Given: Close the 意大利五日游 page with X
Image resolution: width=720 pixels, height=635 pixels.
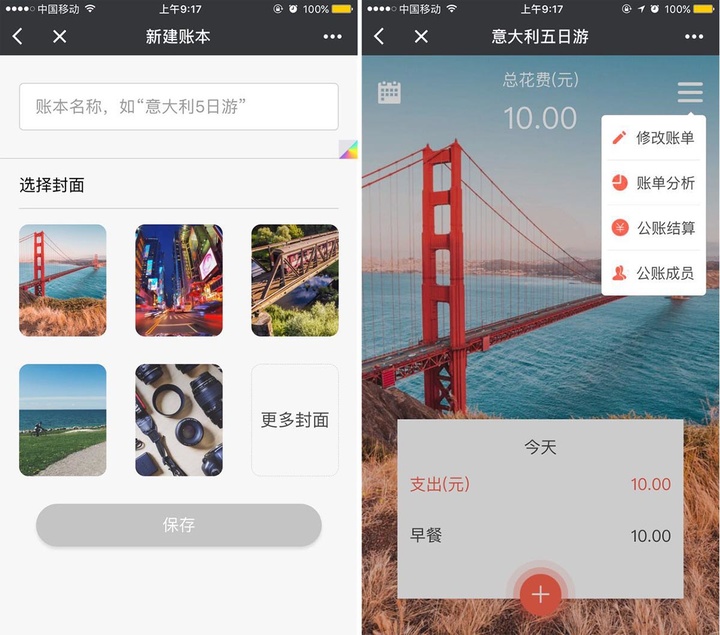Looking at the screenshot, I should (x=421, y=37).
